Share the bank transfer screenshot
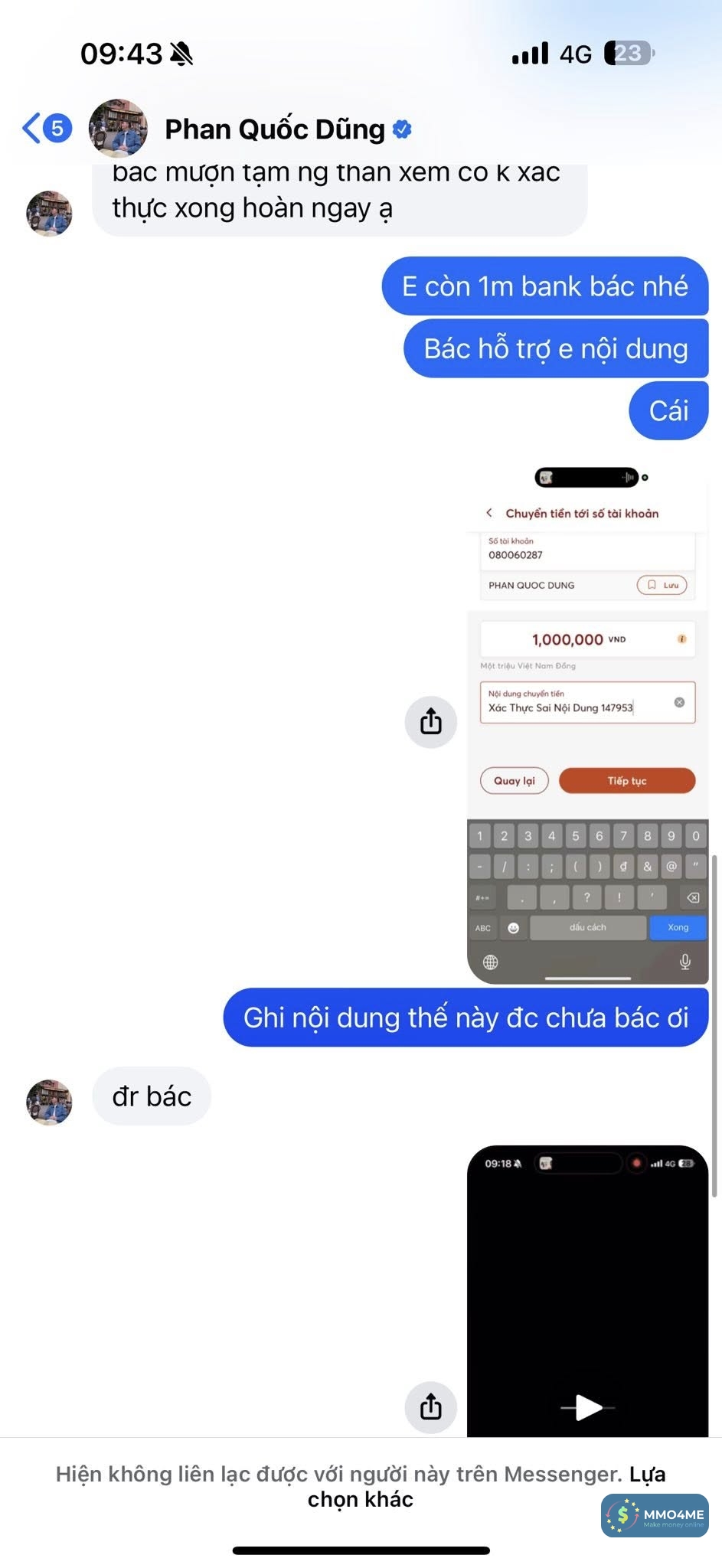 pos(430,721)
